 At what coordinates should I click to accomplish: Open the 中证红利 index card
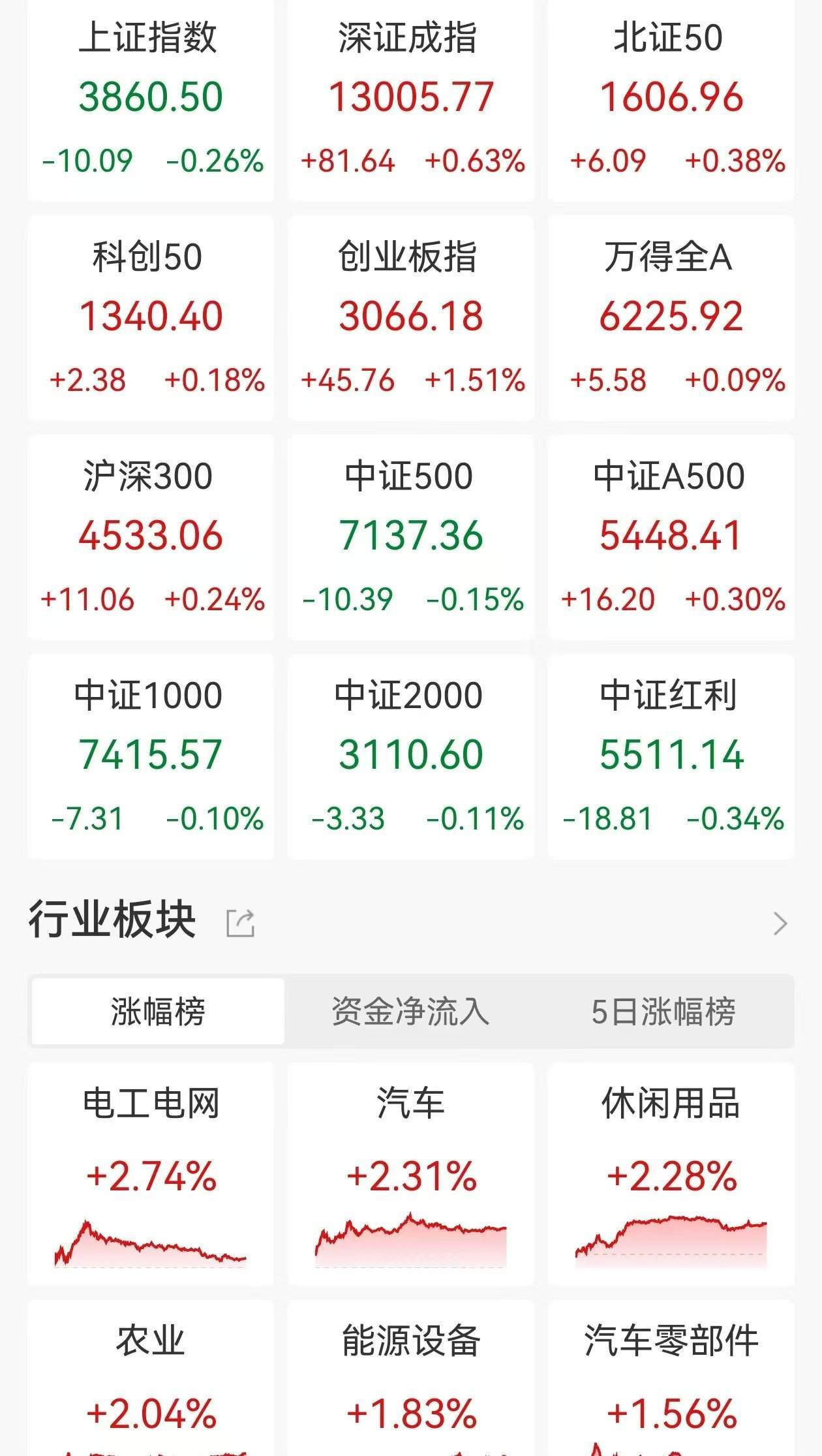671,756
